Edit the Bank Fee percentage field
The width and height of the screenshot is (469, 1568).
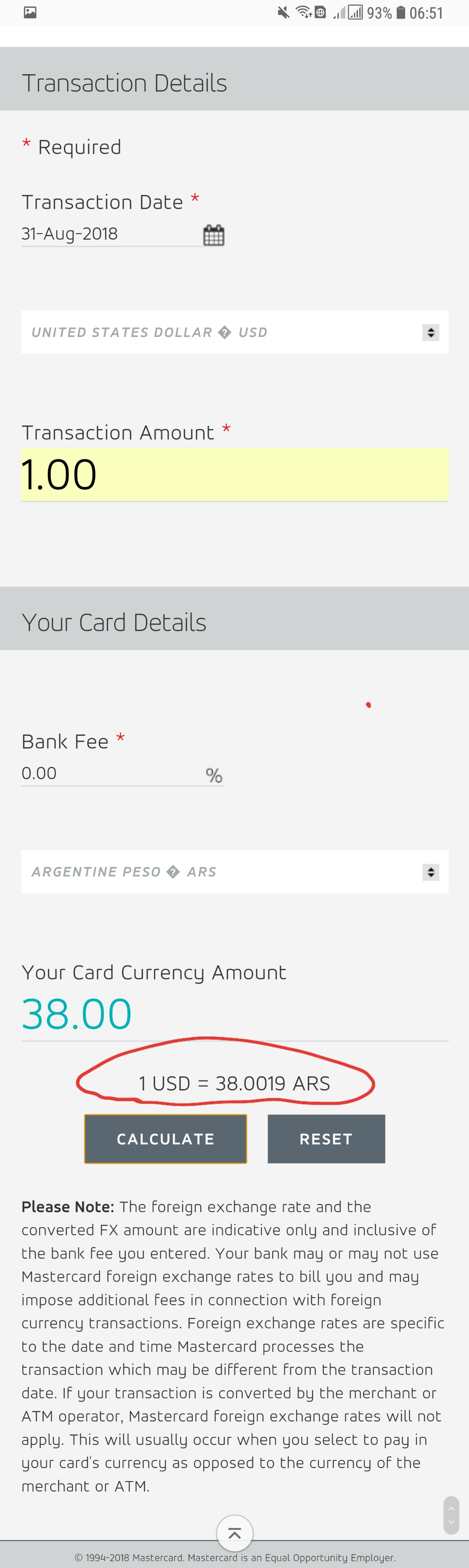click(109, 773)
